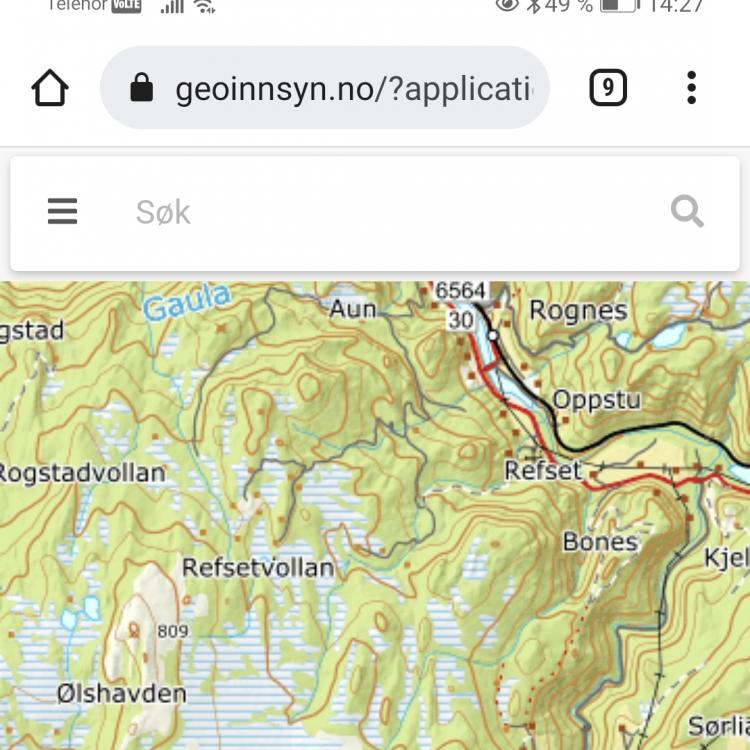This screenshot has width=750, height=750.
Task: Tap the magnifying glass search icon
Action: (x=687, y=211)
